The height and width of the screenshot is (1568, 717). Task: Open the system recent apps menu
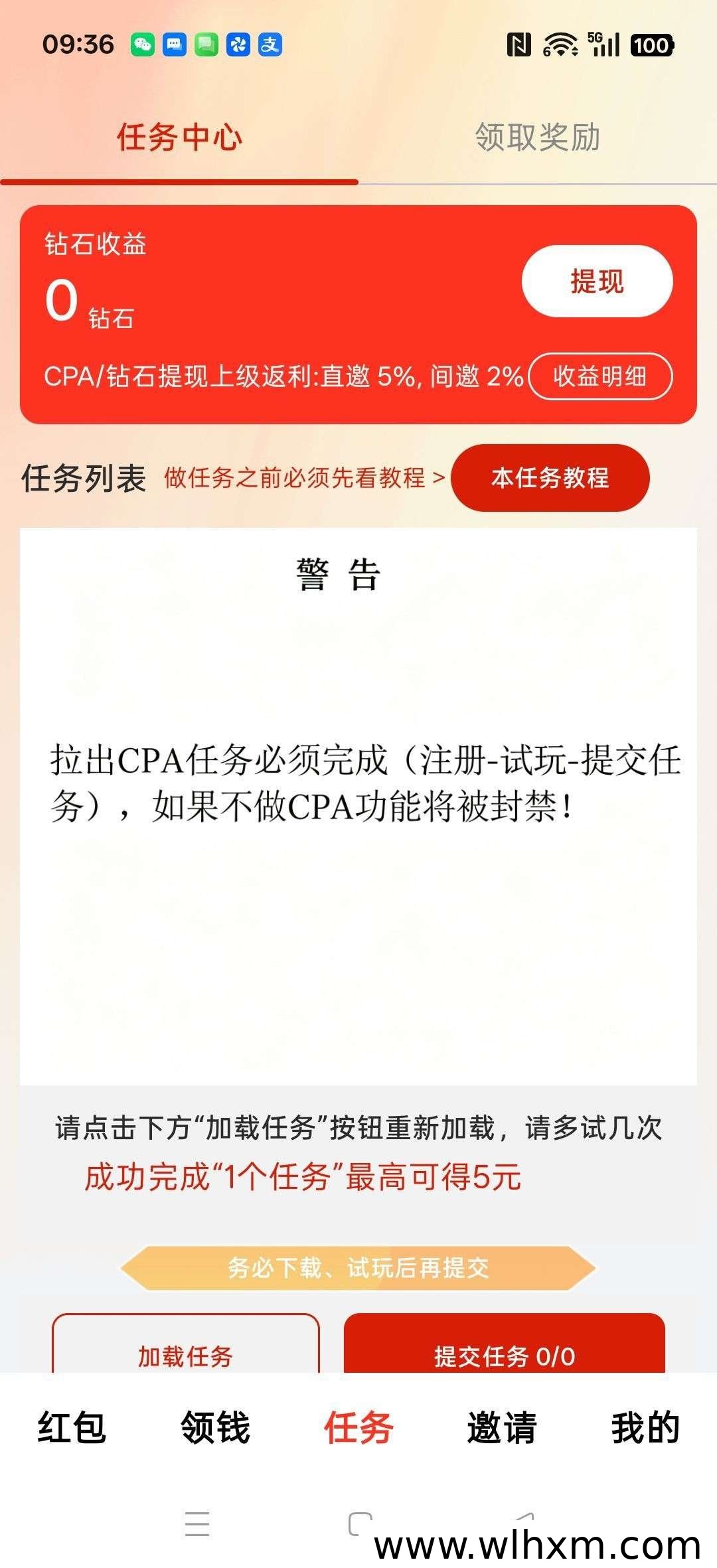[x=197, y=1524]
